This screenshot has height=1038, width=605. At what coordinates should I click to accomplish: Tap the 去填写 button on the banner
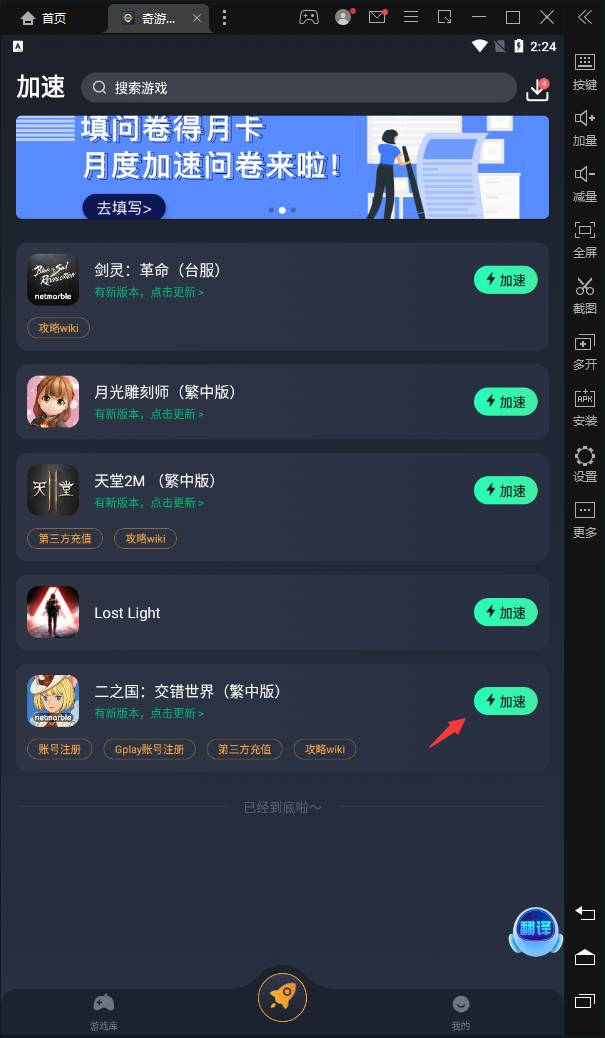tap(124, 208)
